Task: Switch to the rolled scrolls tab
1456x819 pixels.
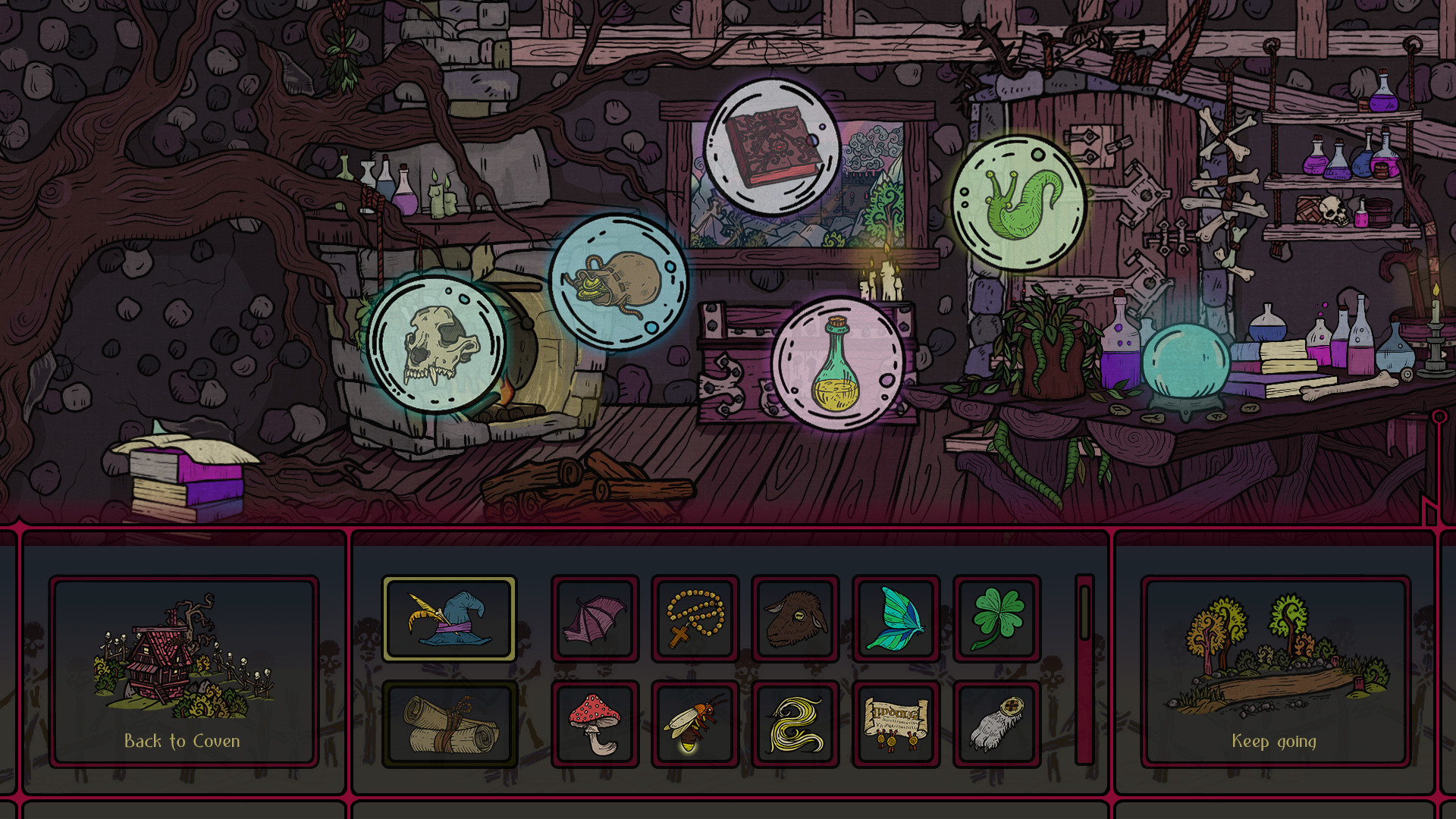Action: [x=450, y=724]
